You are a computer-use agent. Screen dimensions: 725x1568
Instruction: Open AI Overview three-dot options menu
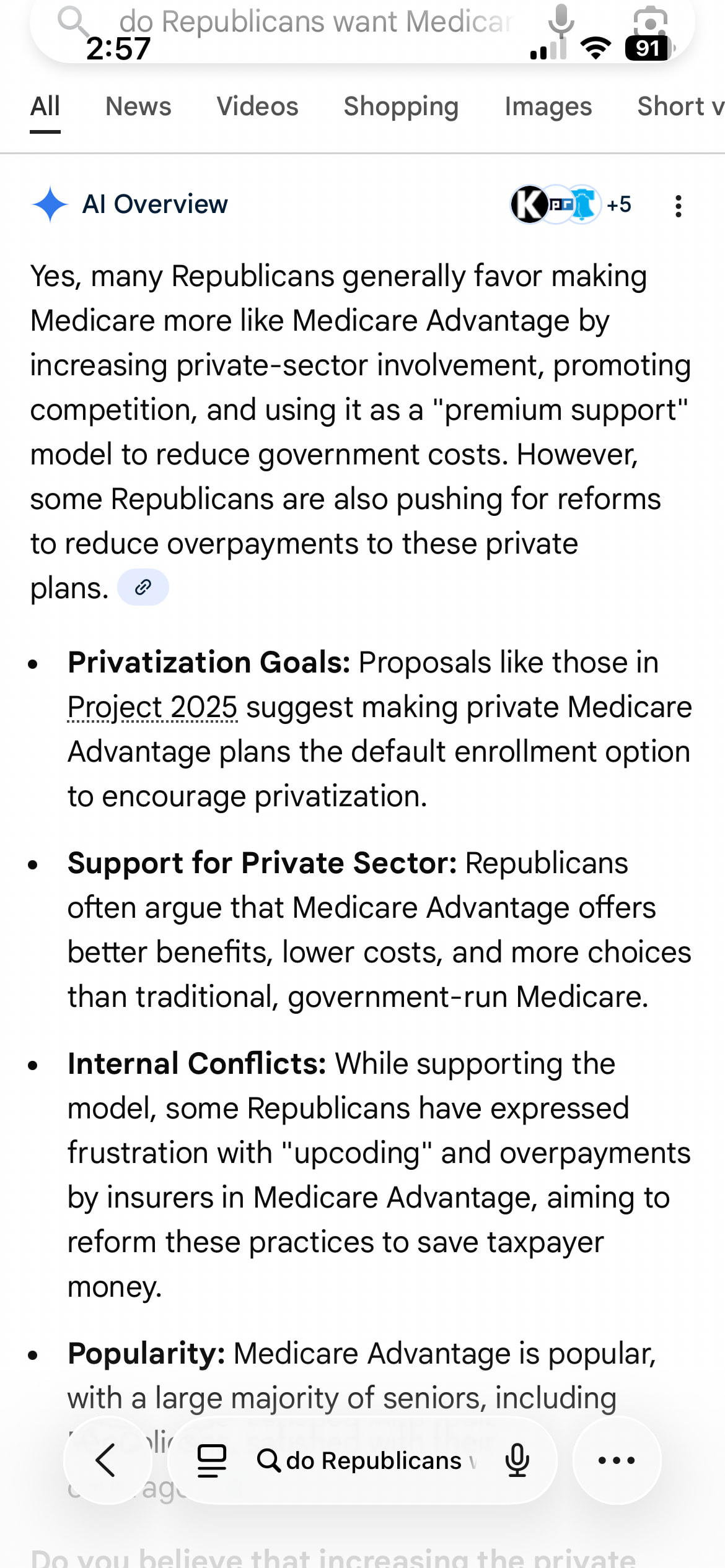click(x=679, y=206)
